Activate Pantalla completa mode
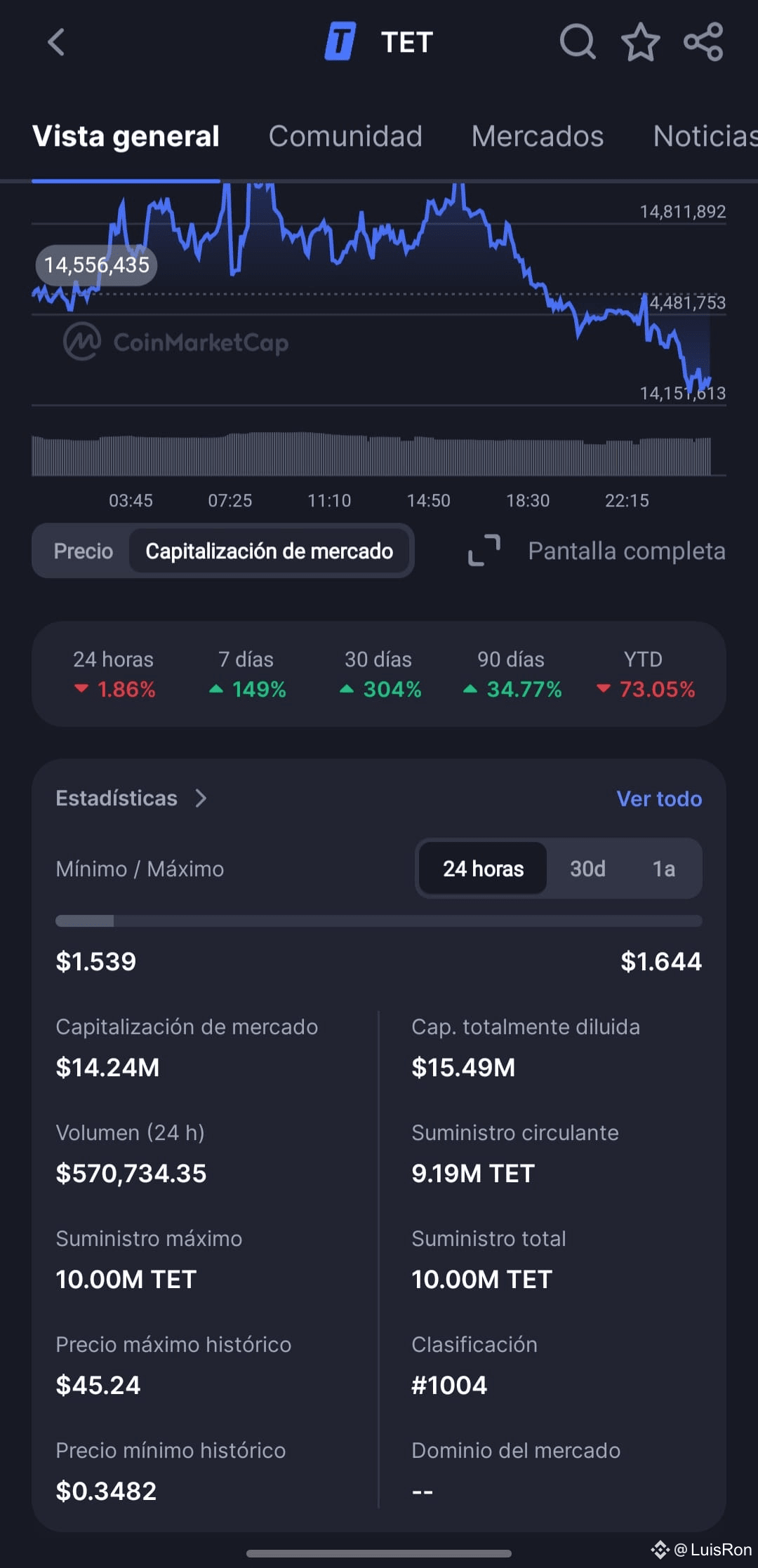758x1568 pixels. [626, 550]
